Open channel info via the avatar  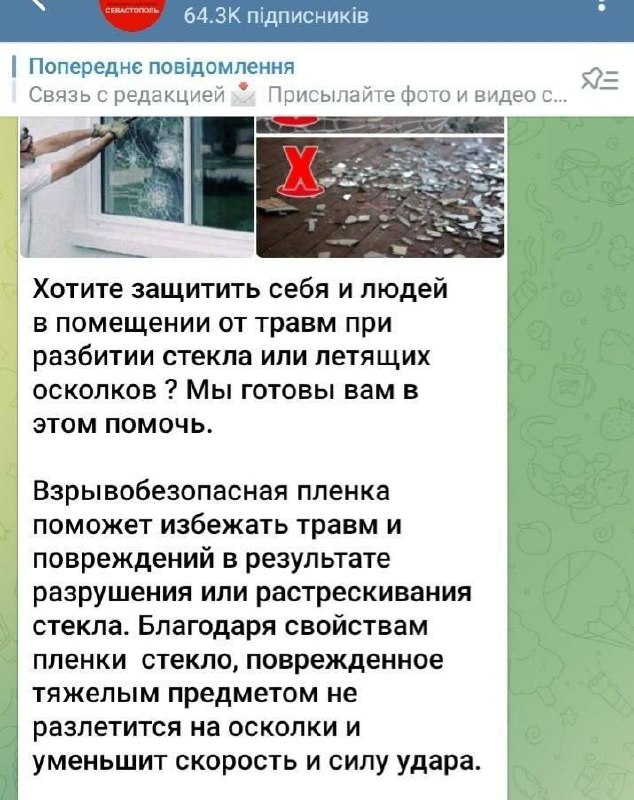pyautogui.click(x=135, y=10)
